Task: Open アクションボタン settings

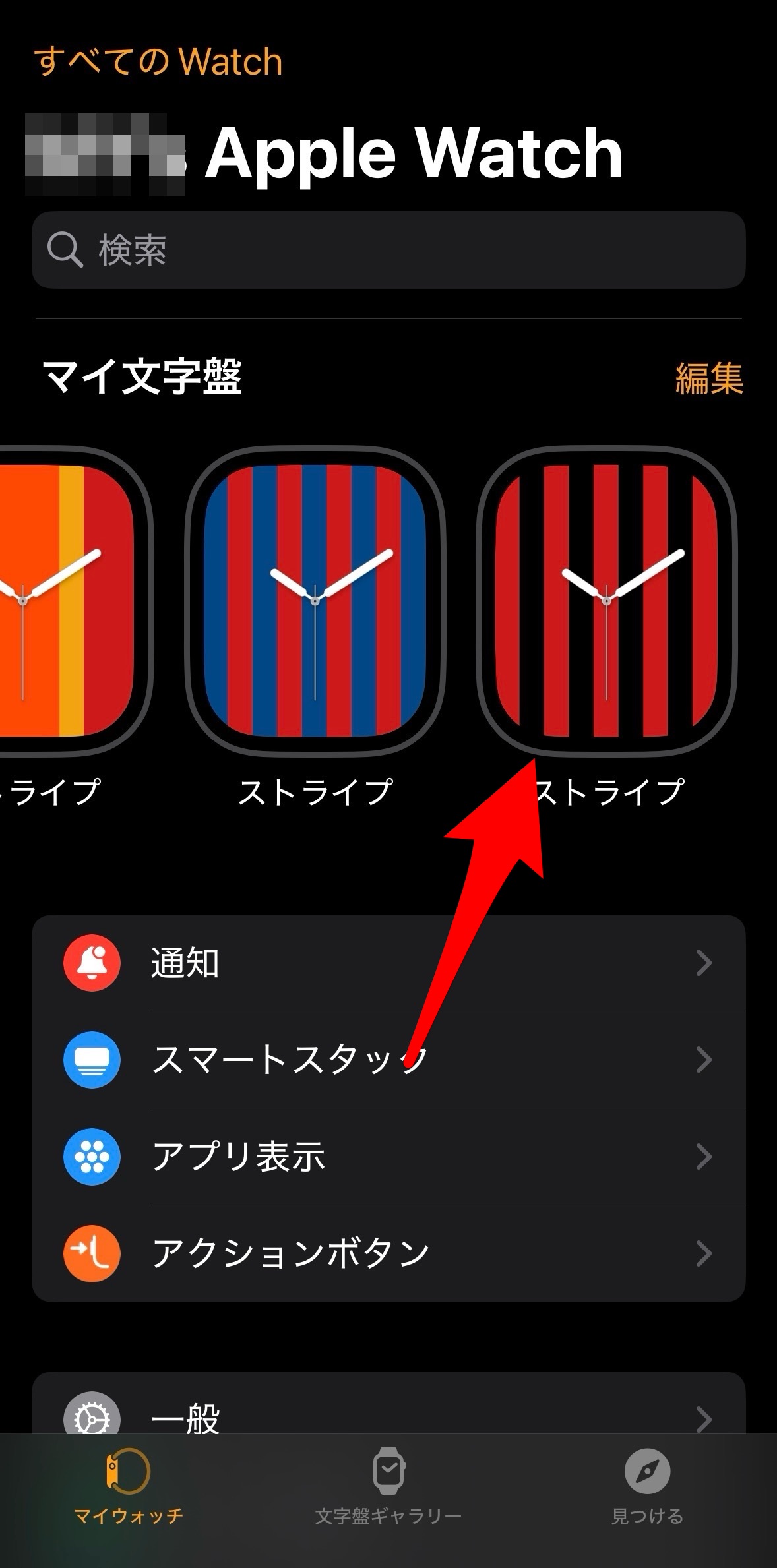Action: [388, 1253]
